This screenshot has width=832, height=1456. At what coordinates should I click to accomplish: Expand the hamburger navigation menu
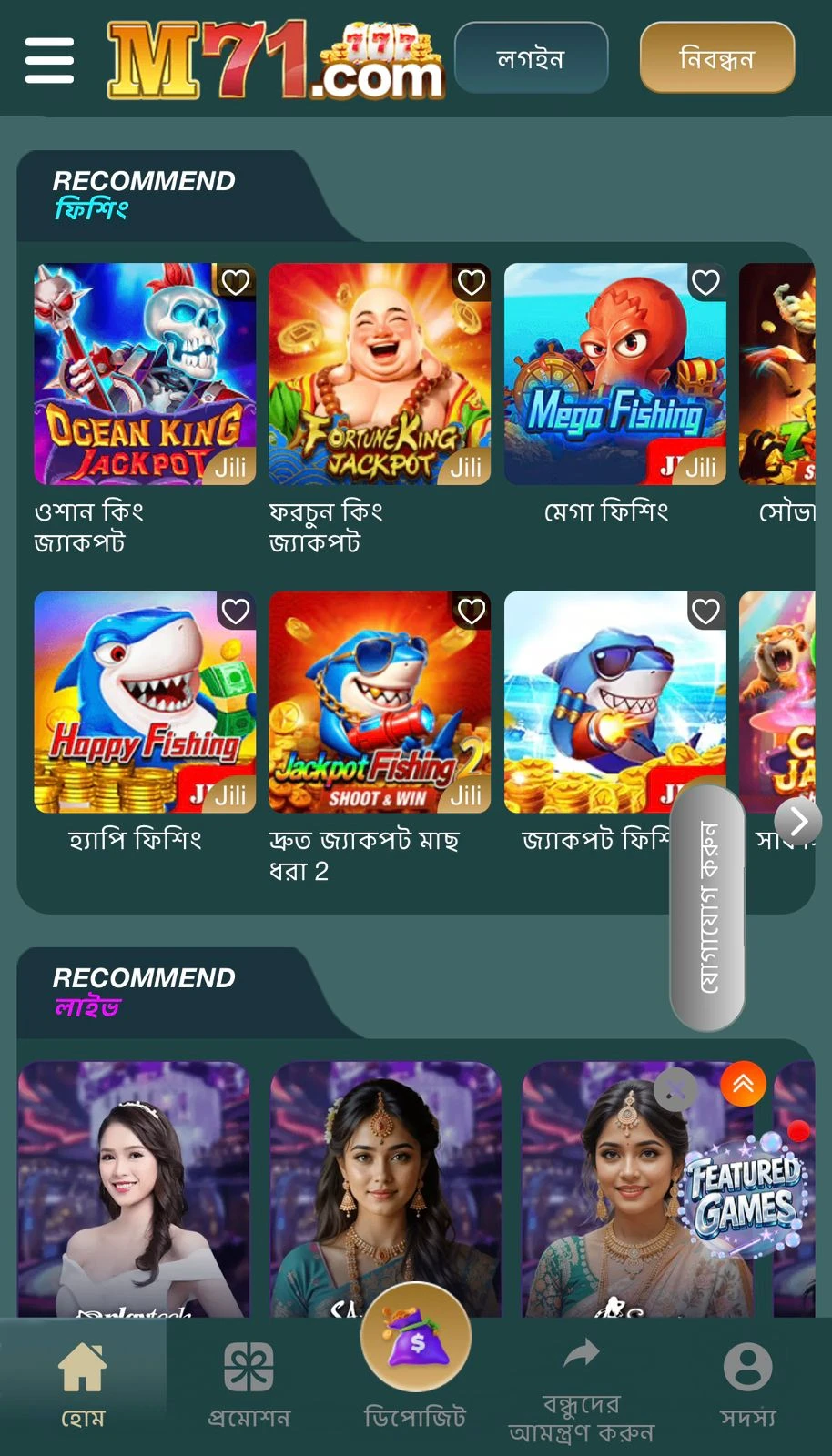coord(49,58)
